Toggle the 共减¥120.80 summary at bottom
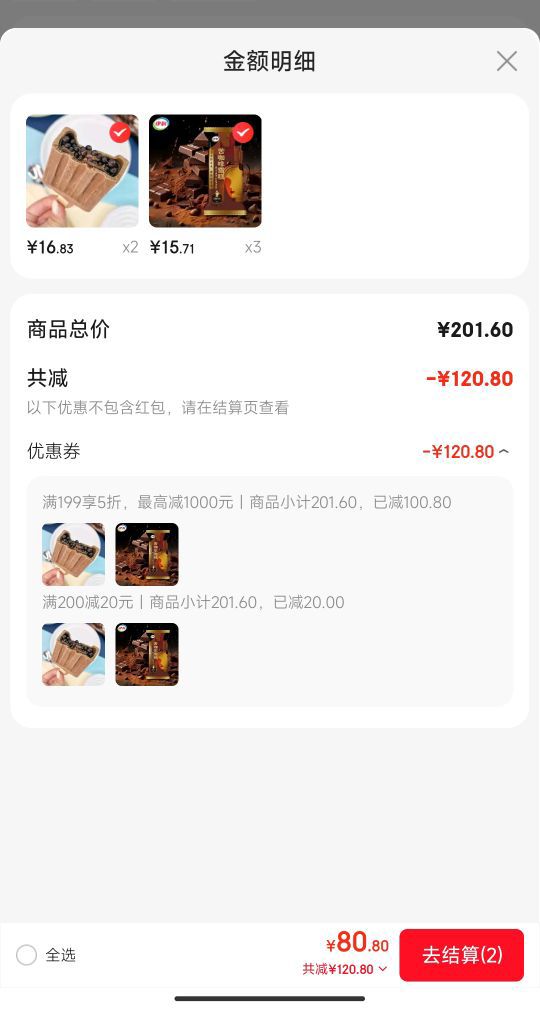The height and width of the screenshot is (1009, 540). [x=344, y=969]
